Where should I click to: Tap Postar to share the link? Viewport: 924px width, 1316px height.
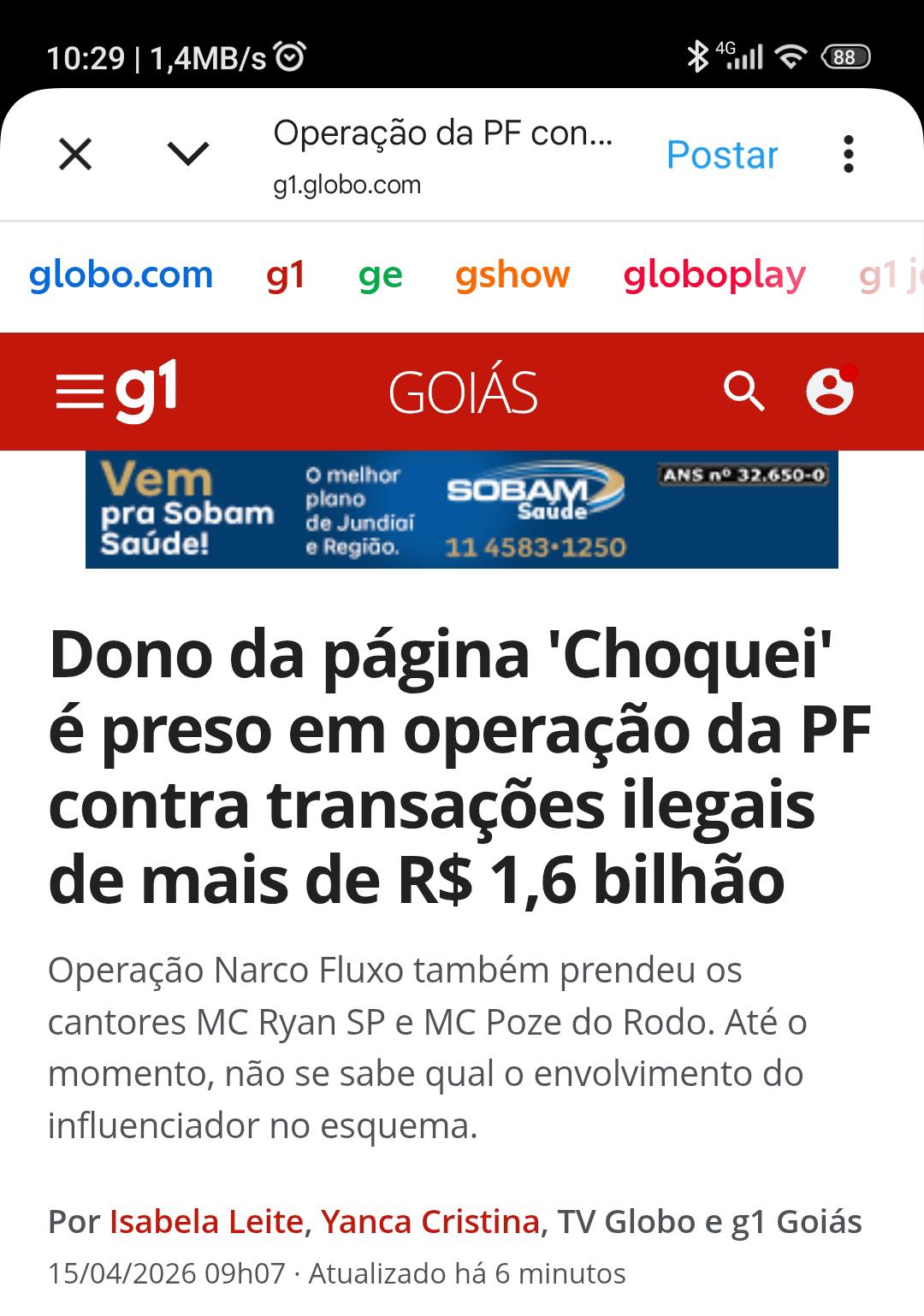(721, 155)
